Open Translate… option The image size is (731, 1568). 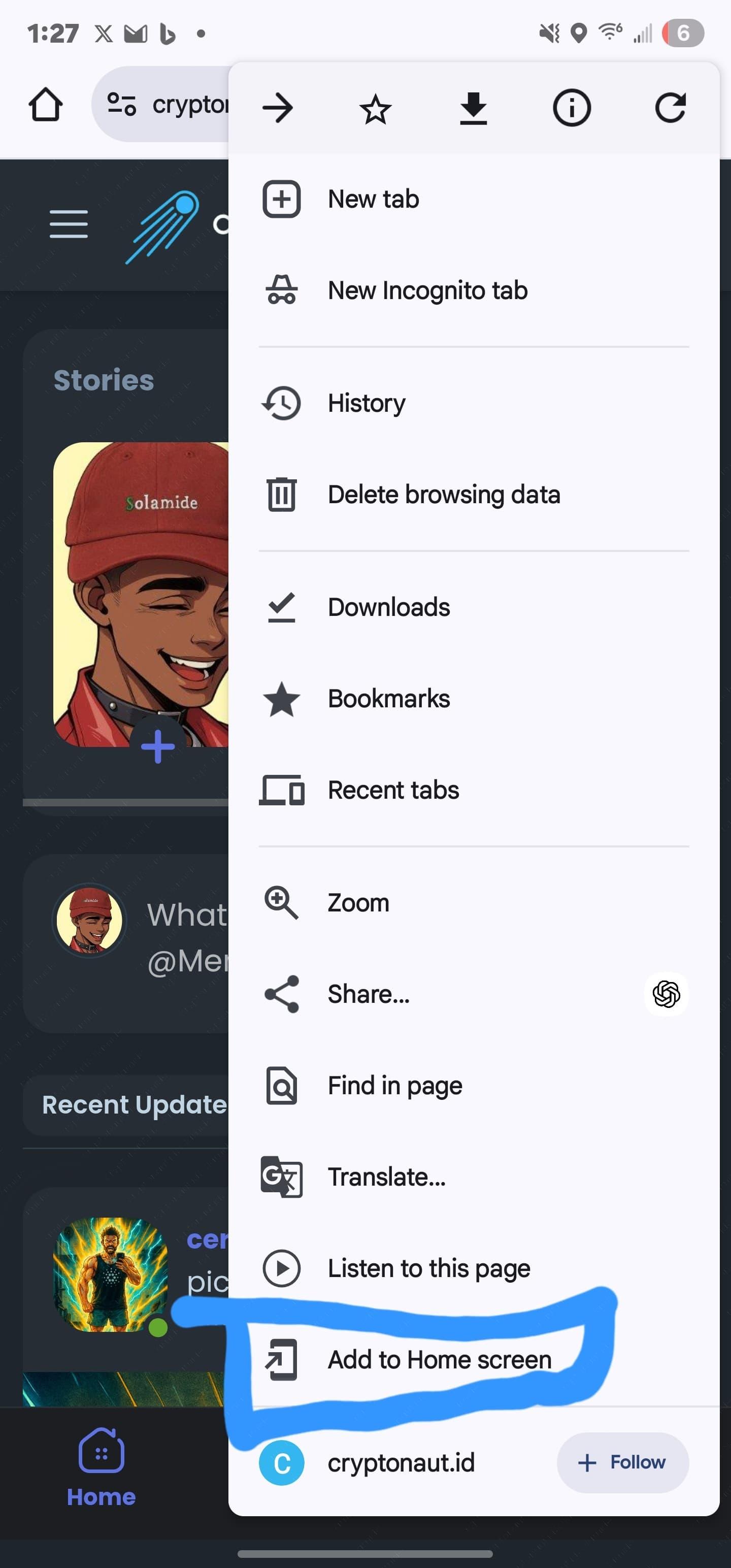[x=386, y=1177]
